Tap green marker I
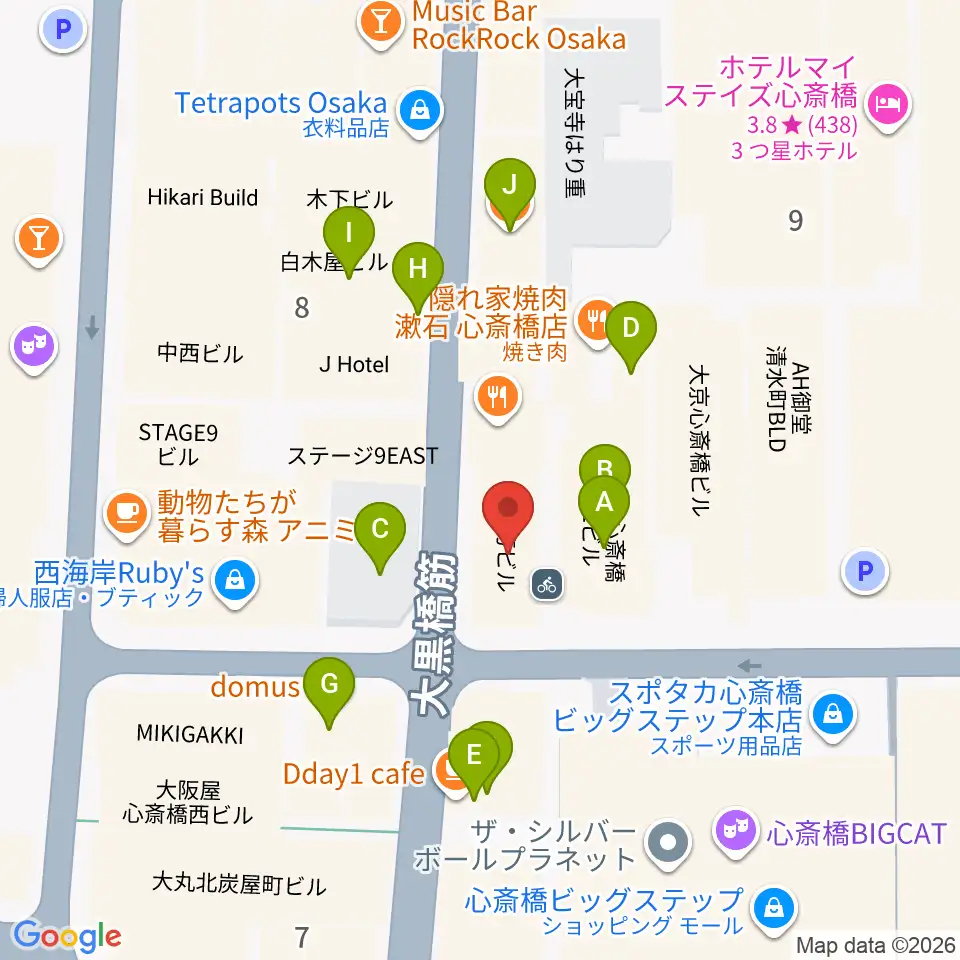 (348, 239)
